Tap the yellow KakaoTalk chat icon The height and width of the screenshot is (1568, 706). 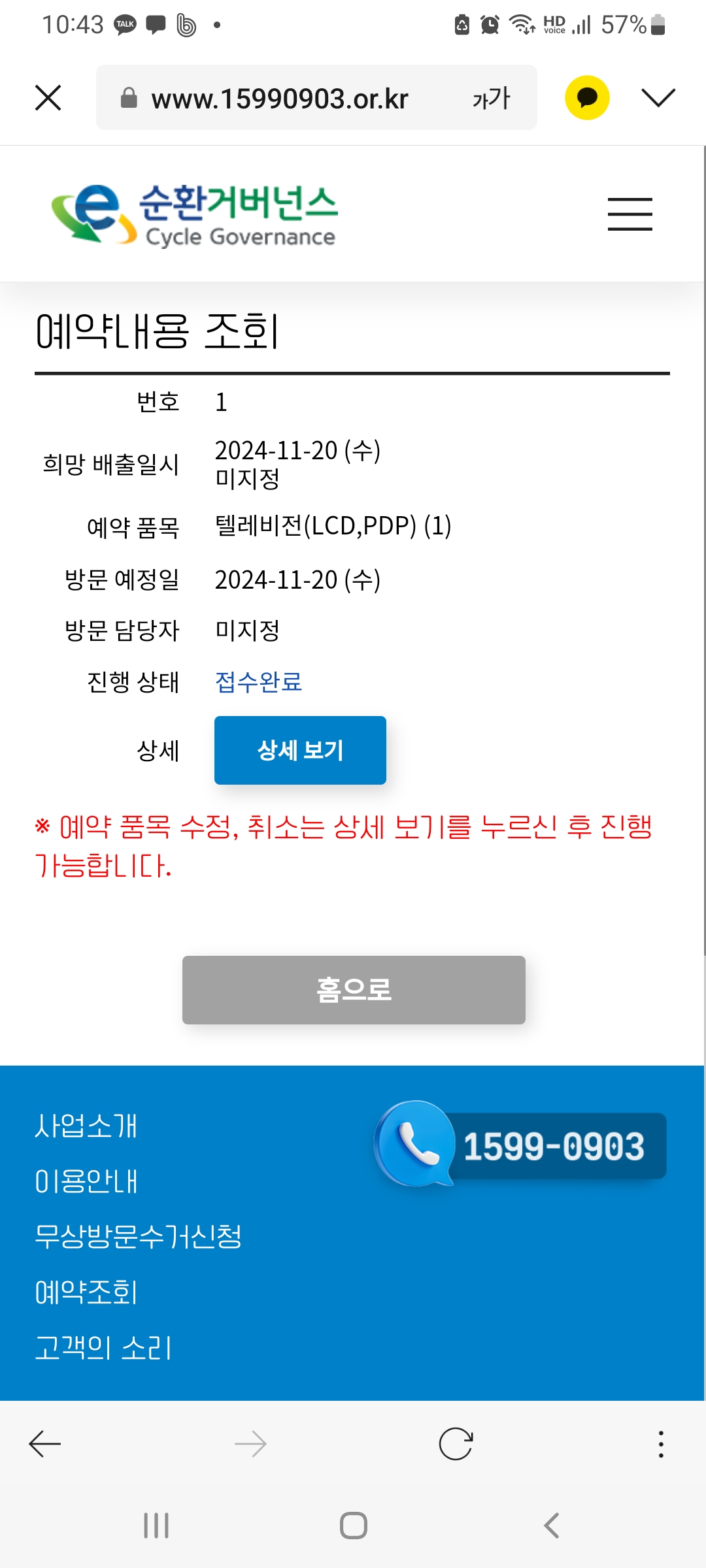point(587,98)
